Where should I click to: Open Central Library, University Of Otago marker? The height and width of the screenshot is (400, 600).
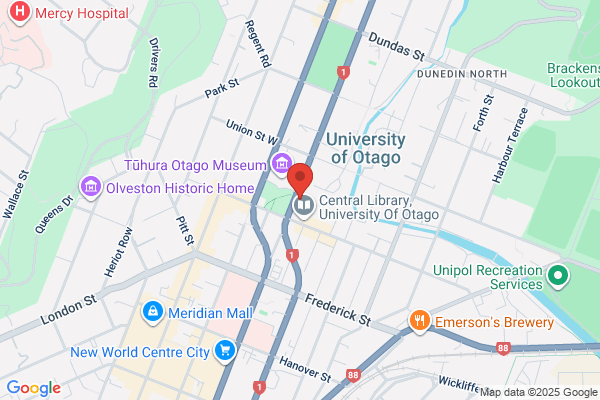304,206
